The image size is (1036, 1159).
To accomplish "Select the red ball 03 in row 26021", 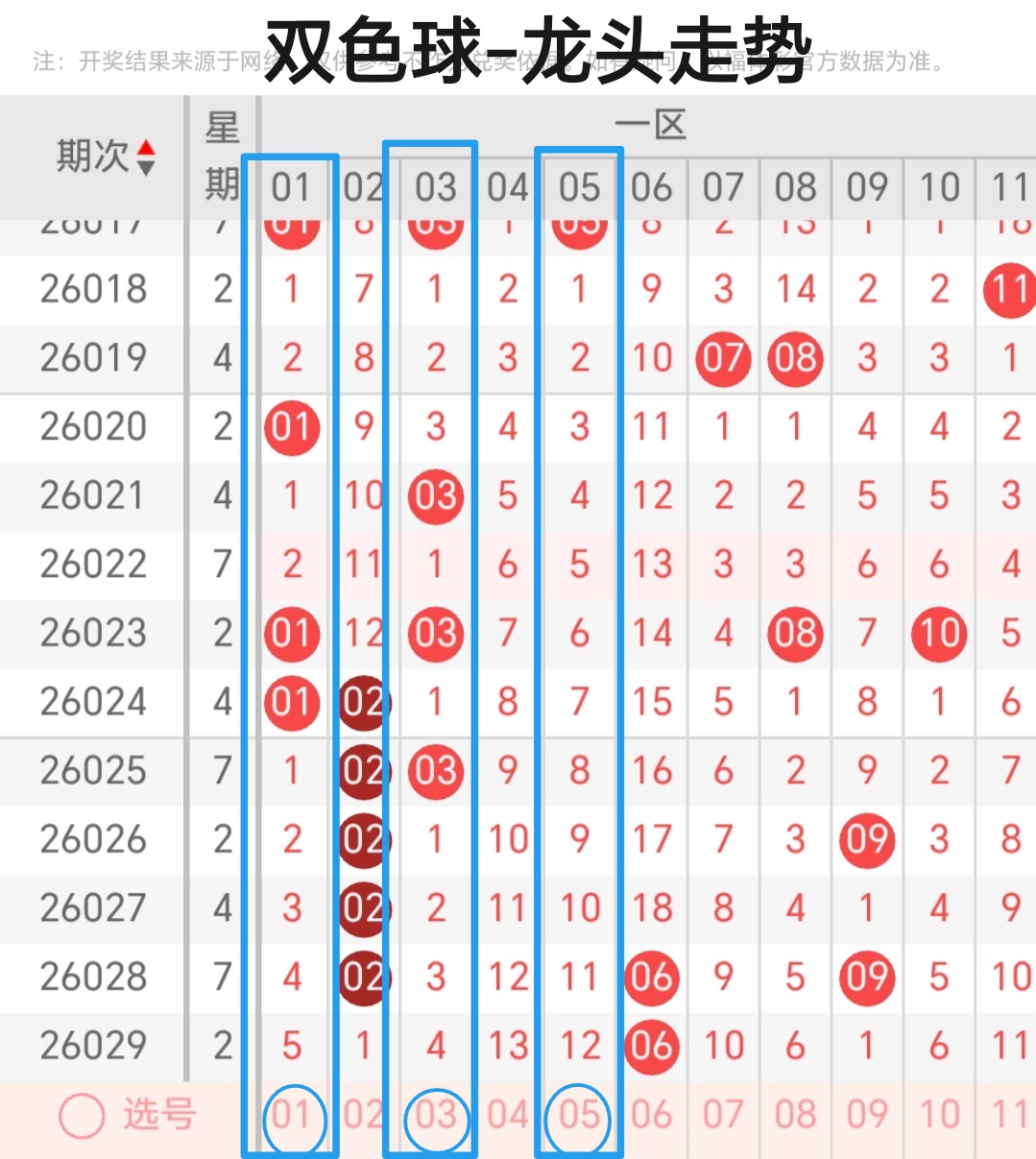I will click(x=435, y=496).
